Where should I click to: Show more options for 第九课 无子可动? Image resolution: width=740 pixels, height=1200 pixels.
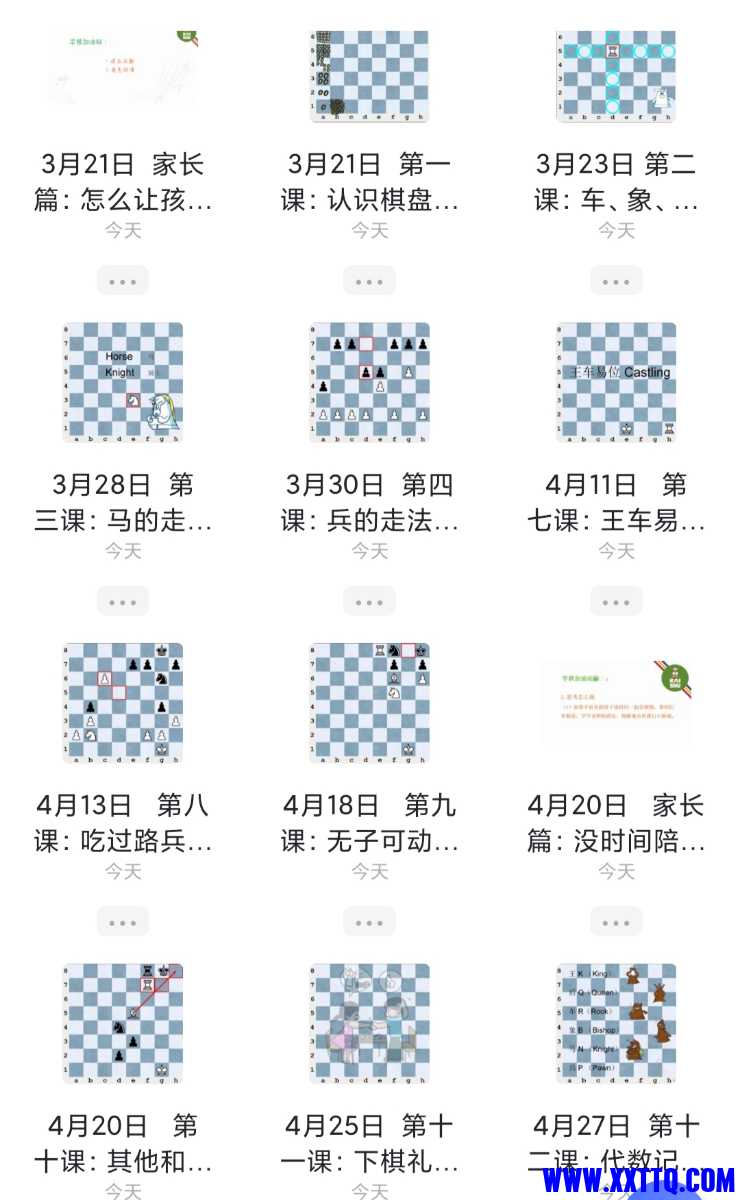(370, 922)
